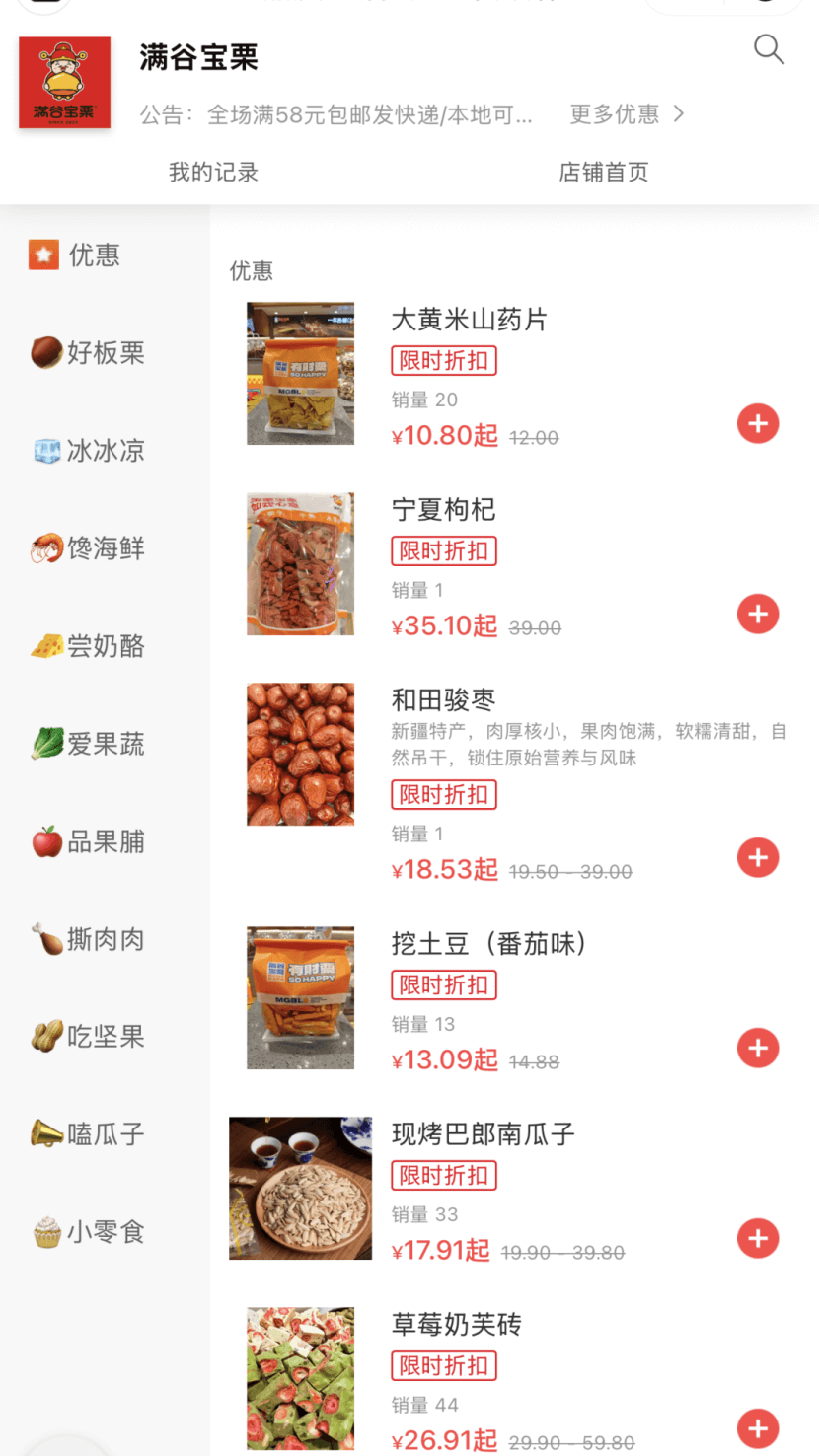Select the 吃坚果 category

click(x=89, y=1037)
